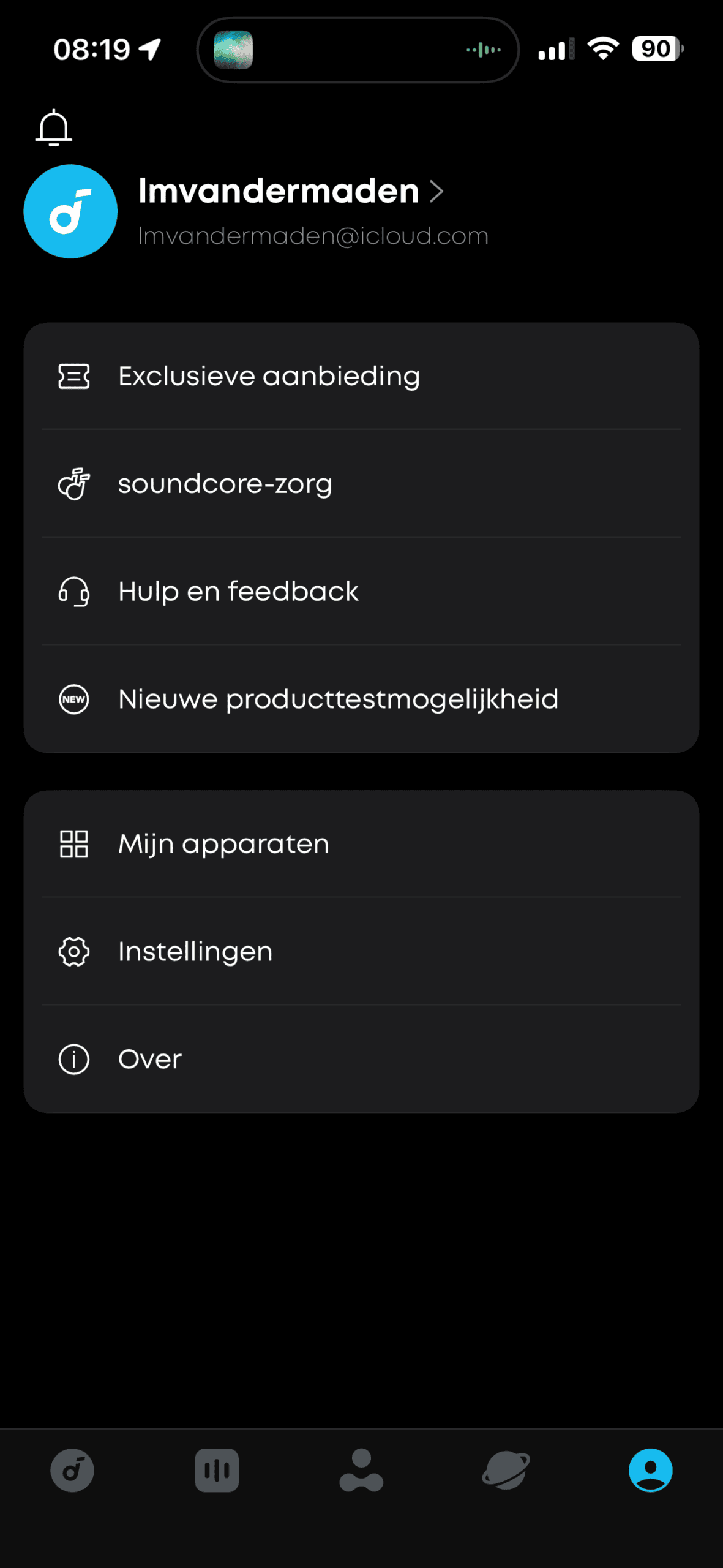Open Instellingen
The height and width of the screenshot is (1568, 723).
(361, 952)
